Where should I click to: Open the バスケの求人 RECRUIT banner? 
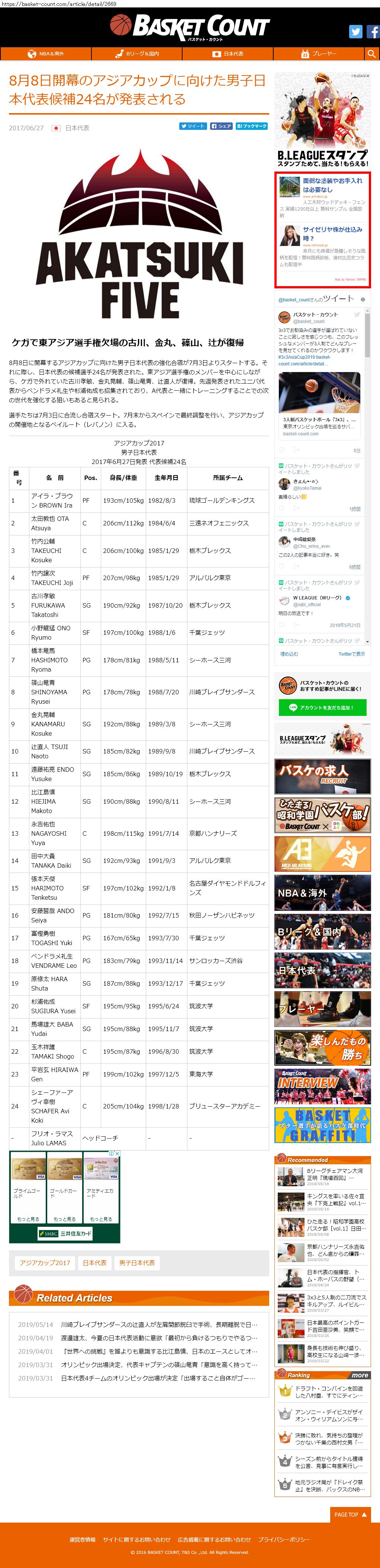tap(322, 776)
